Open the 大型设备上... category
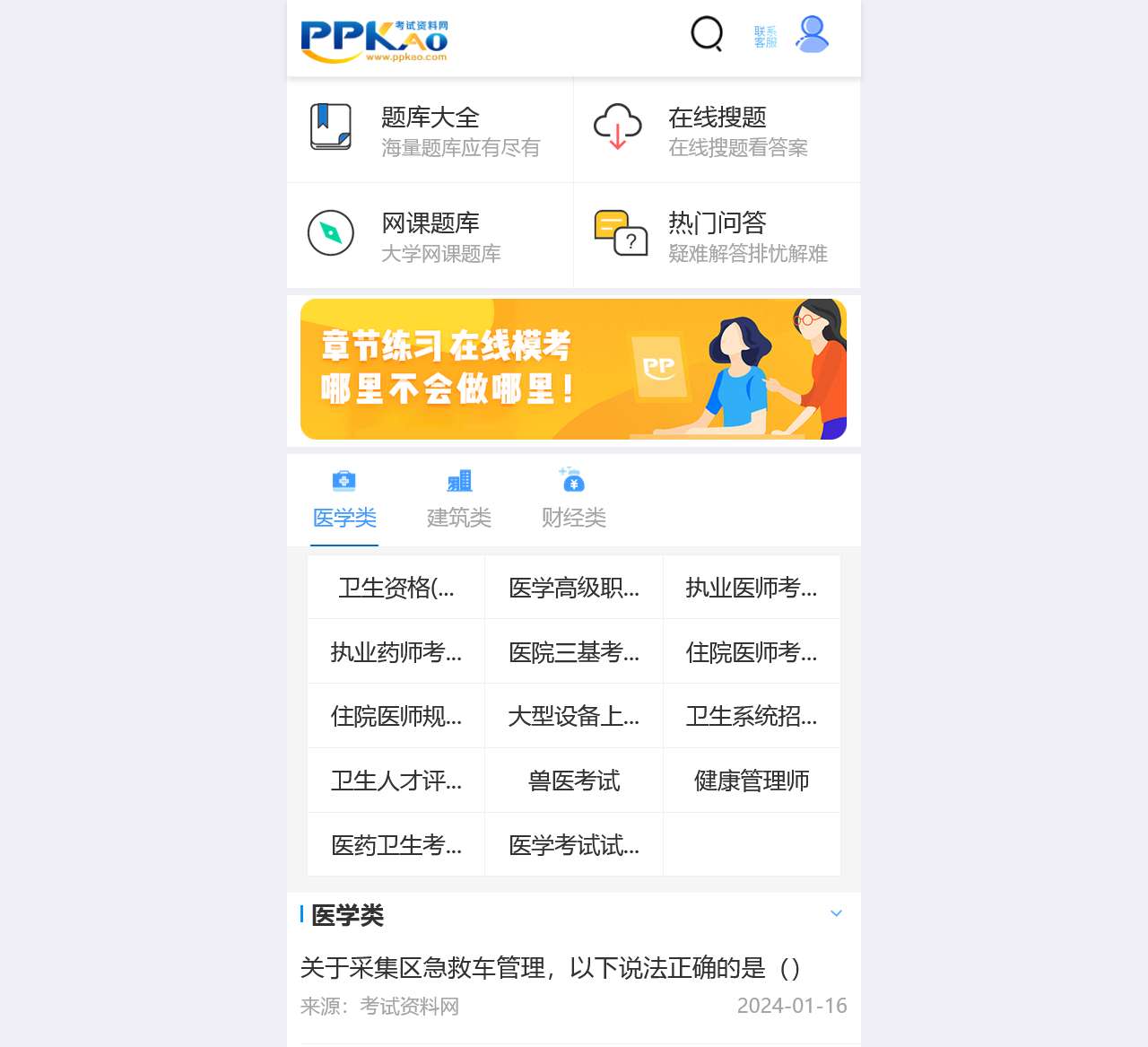The height and width of the screenshot is (1047, 1148). pos(574,716)
